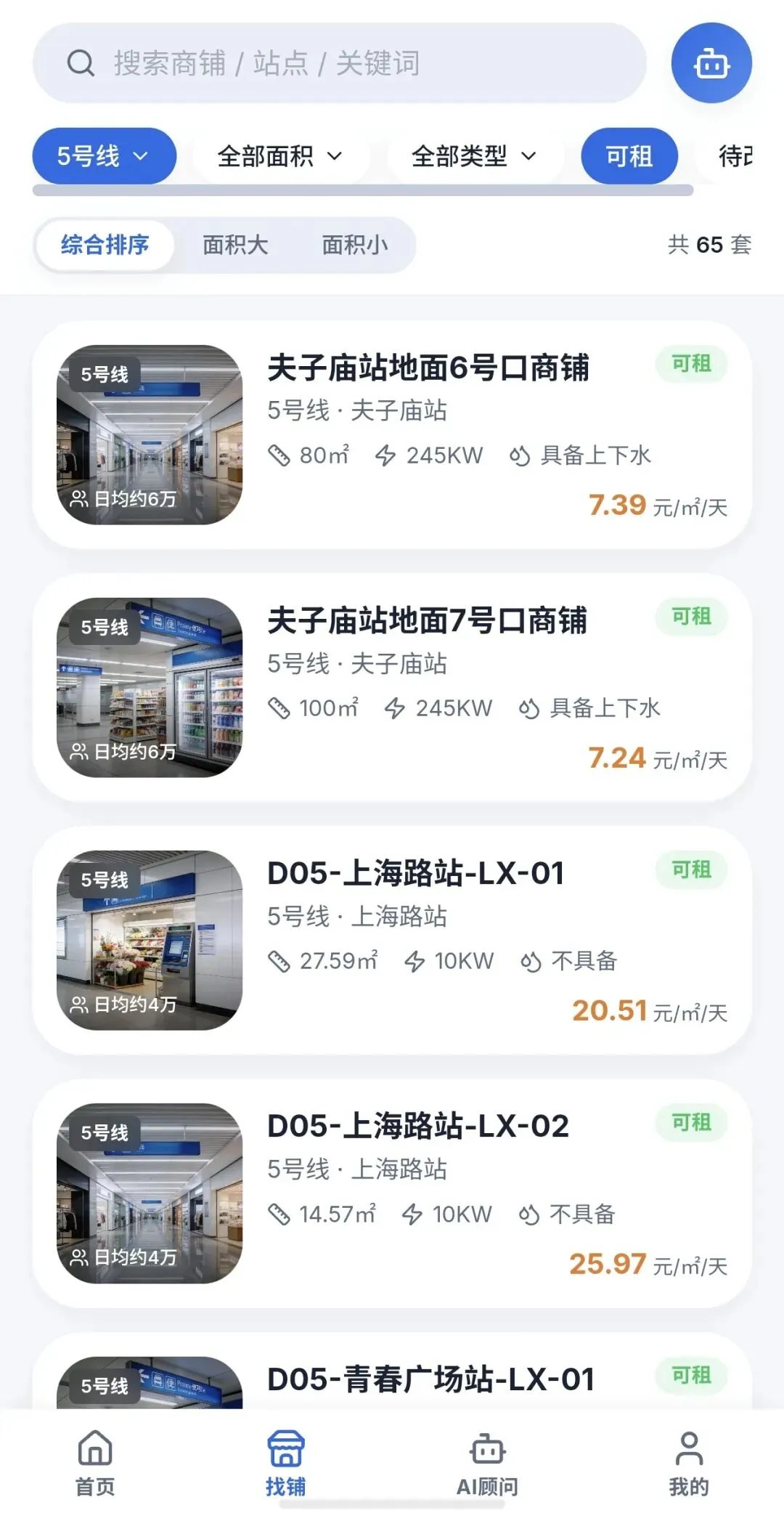View the D05-上海路站-LX-01 listing
The width and height of the screenshot is (784, 1521).
click(392, 940)
